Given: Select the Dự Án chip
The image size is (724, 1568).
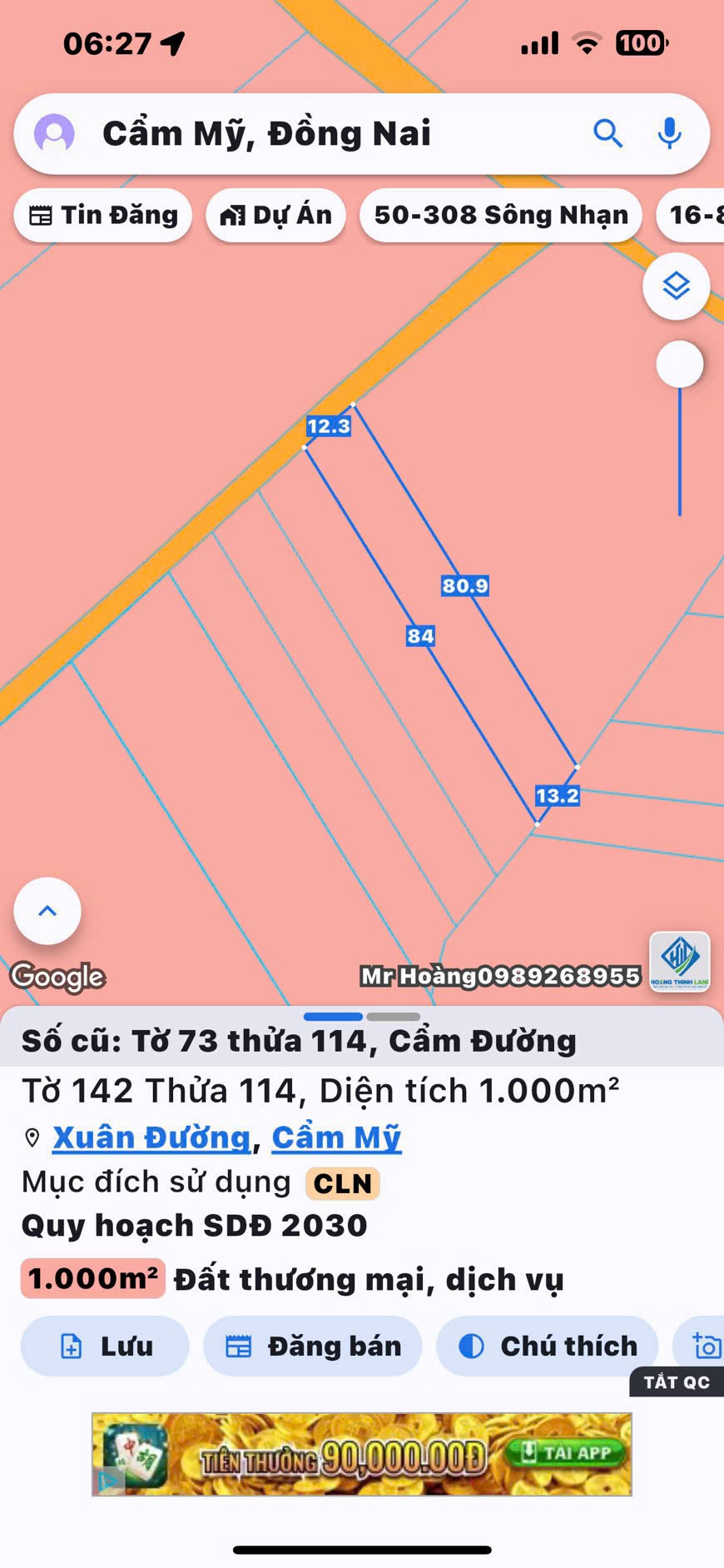Looking at the screenshot, I should click(x=275, y=216).
